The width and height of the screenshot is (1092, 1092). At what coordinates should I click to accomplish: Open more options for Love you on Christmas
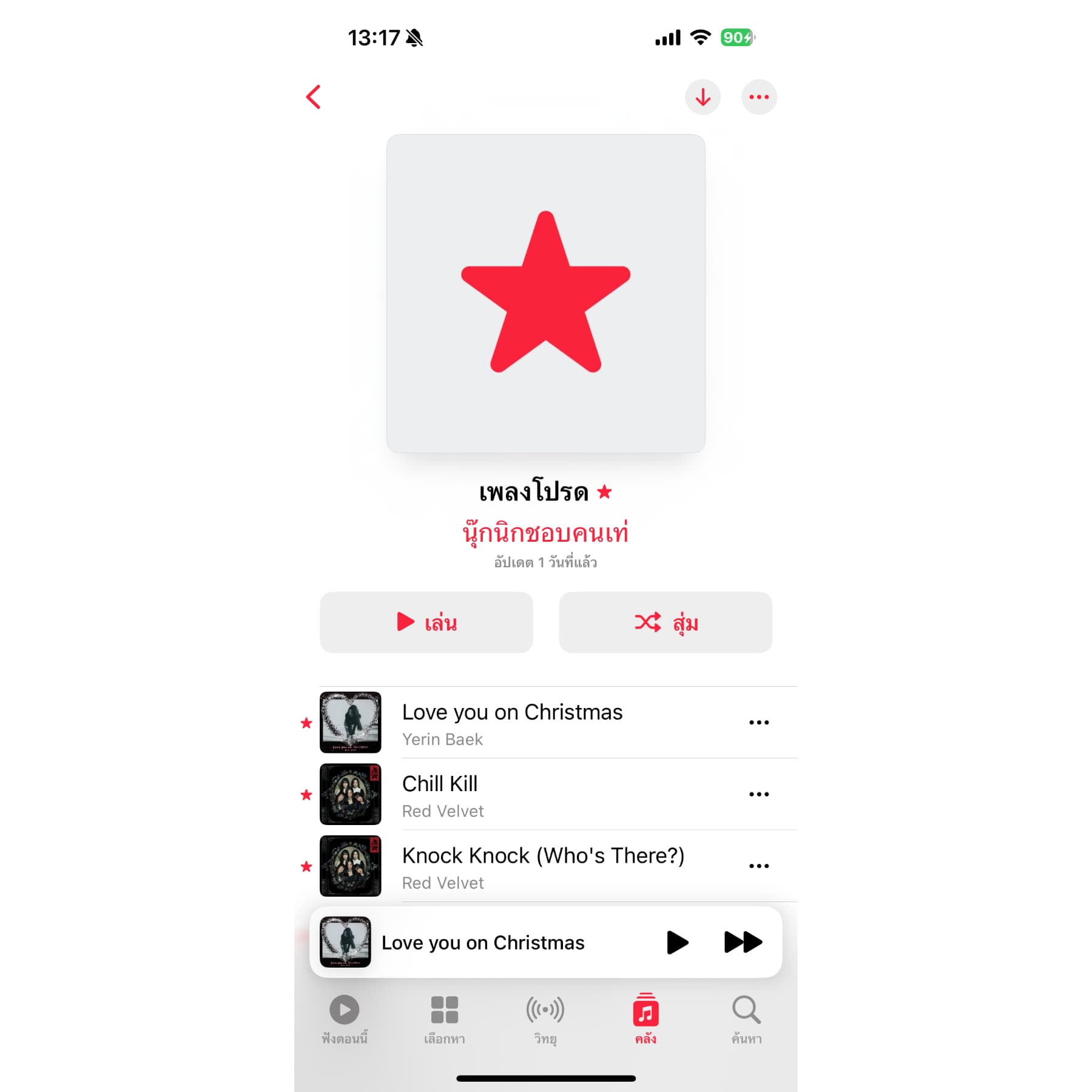coord(758,723)
